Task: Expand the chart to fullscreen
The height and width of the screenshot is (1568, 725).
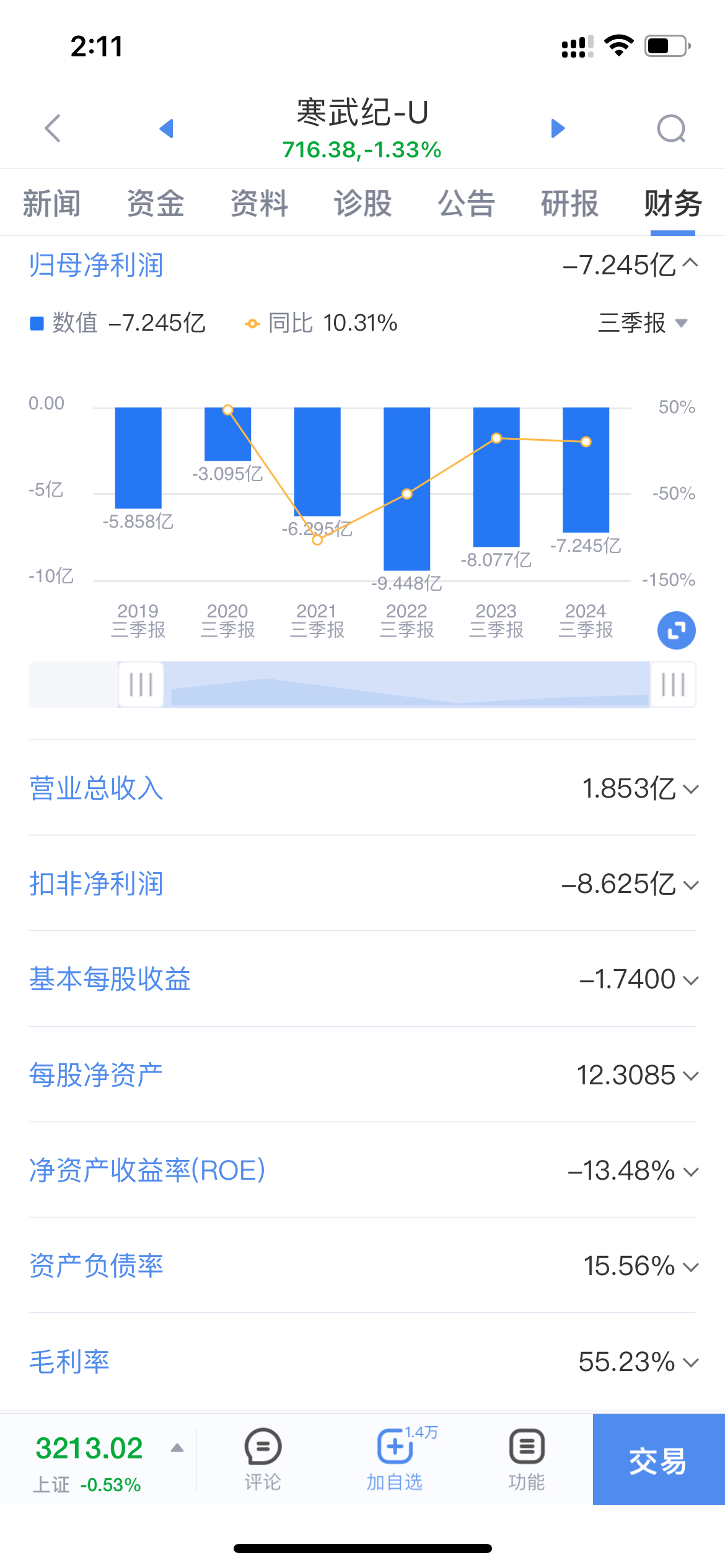Action: 676,630
